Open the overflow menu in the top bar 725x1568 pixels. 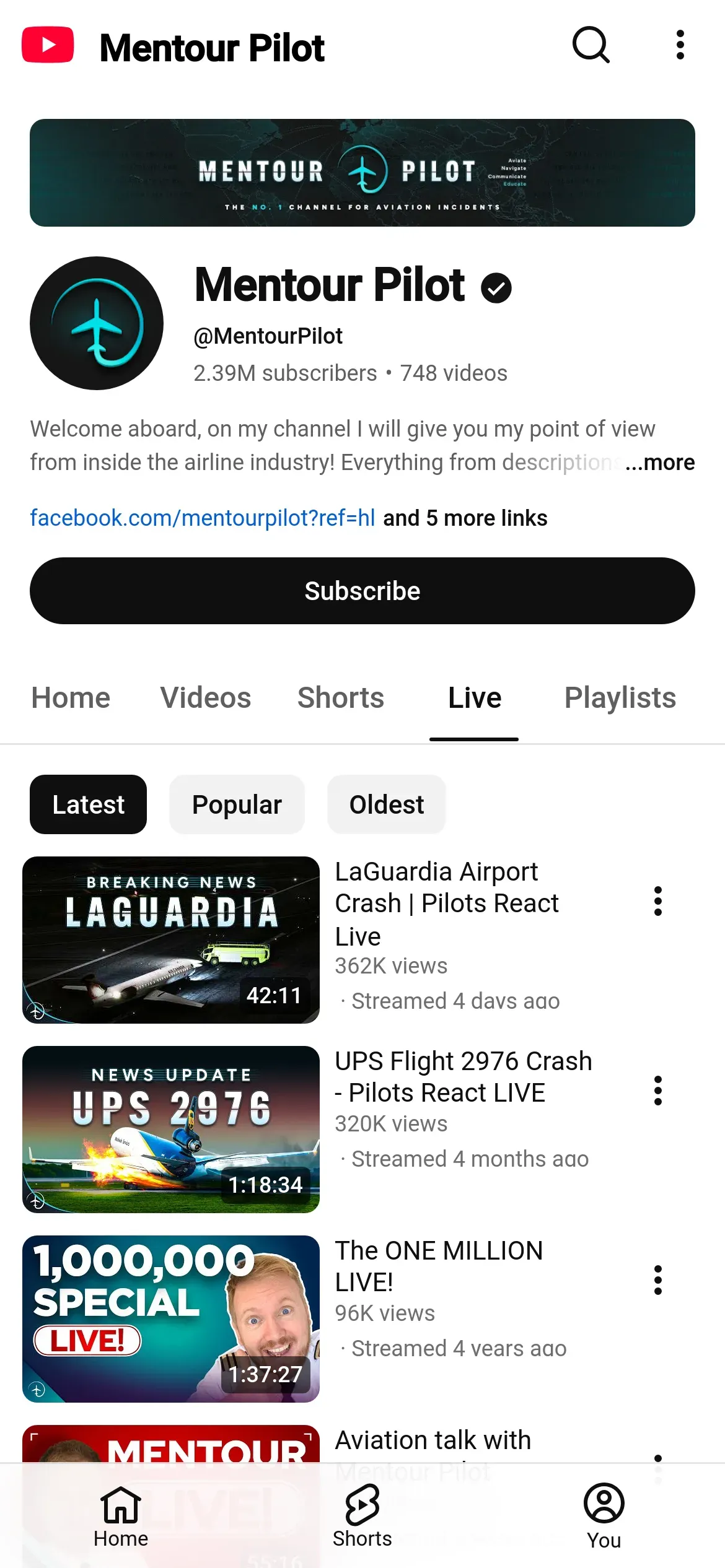tap(680, 45)
